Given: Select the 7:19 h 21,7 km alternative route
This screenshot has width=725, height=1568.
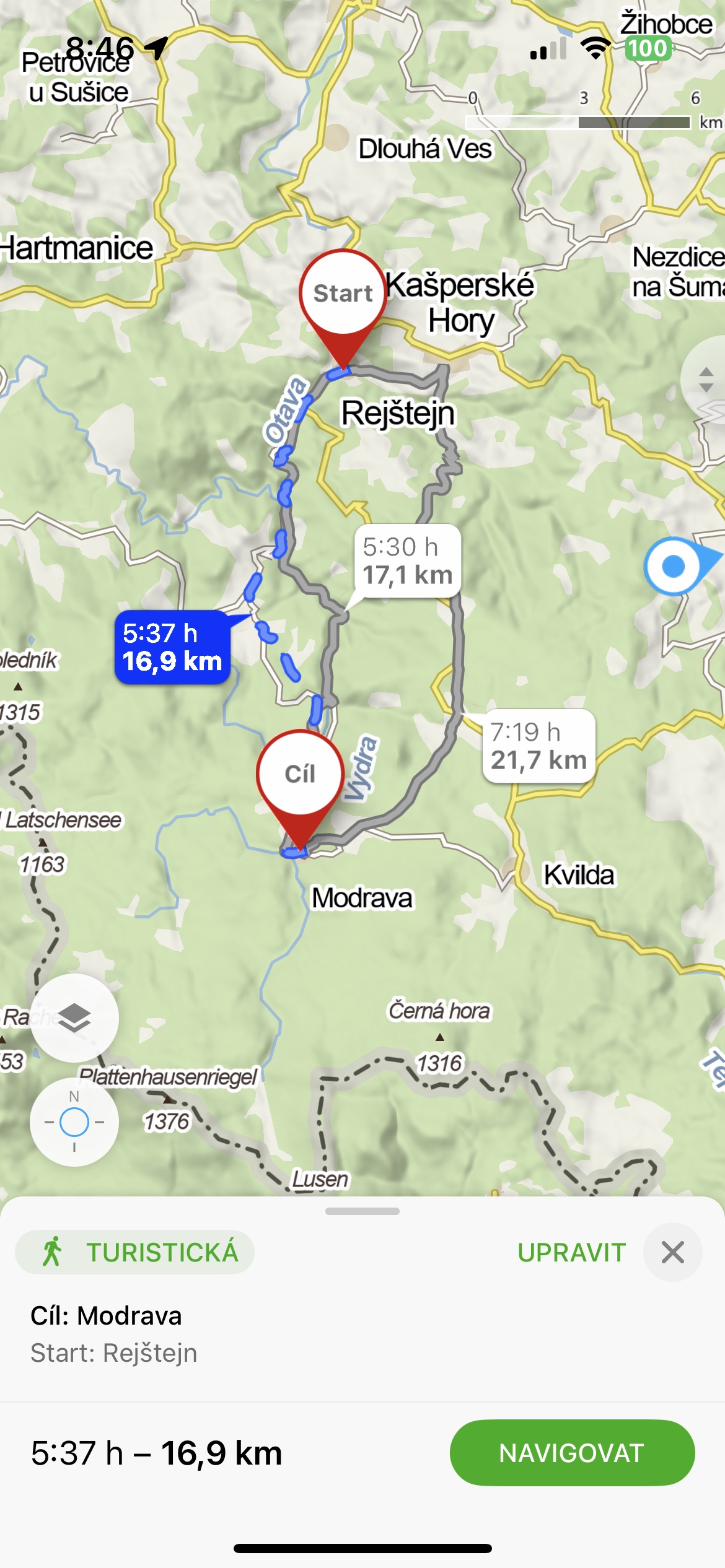Looking at the screenshot, I should click(538, 746).
